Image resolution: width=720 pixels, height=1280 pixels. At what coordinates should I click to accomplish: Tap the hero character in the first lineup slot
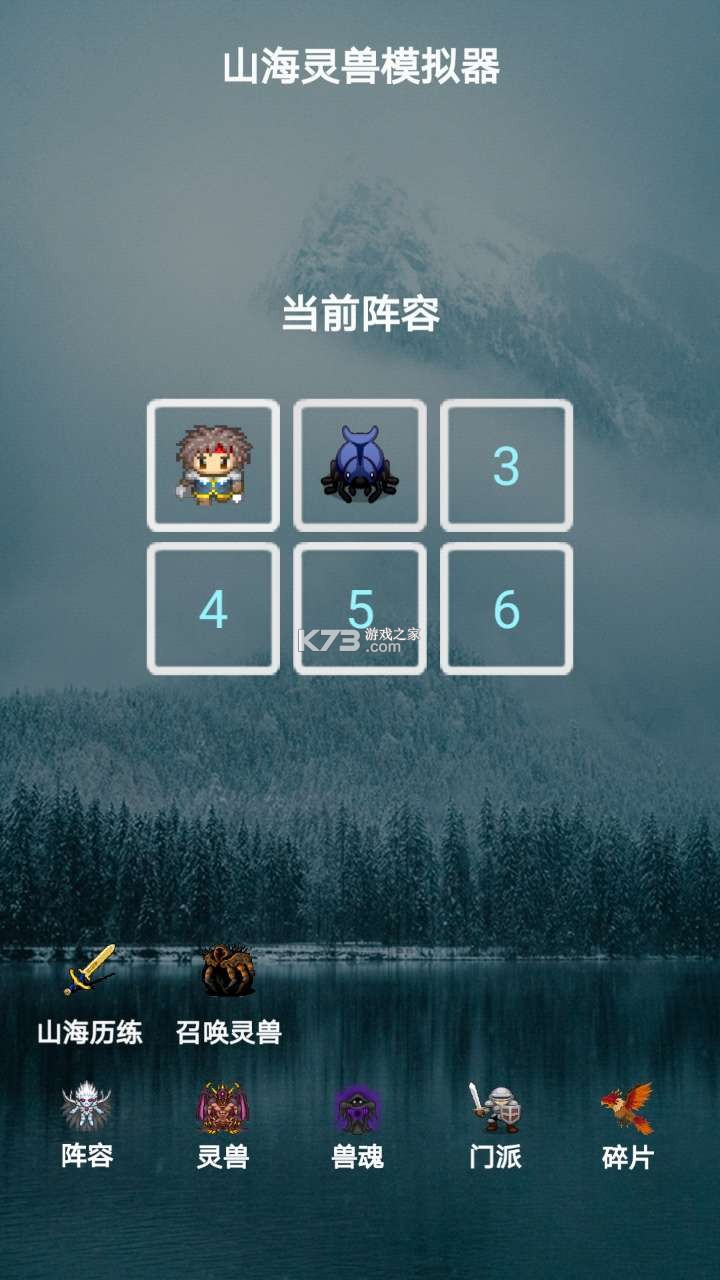pos(214,464)
